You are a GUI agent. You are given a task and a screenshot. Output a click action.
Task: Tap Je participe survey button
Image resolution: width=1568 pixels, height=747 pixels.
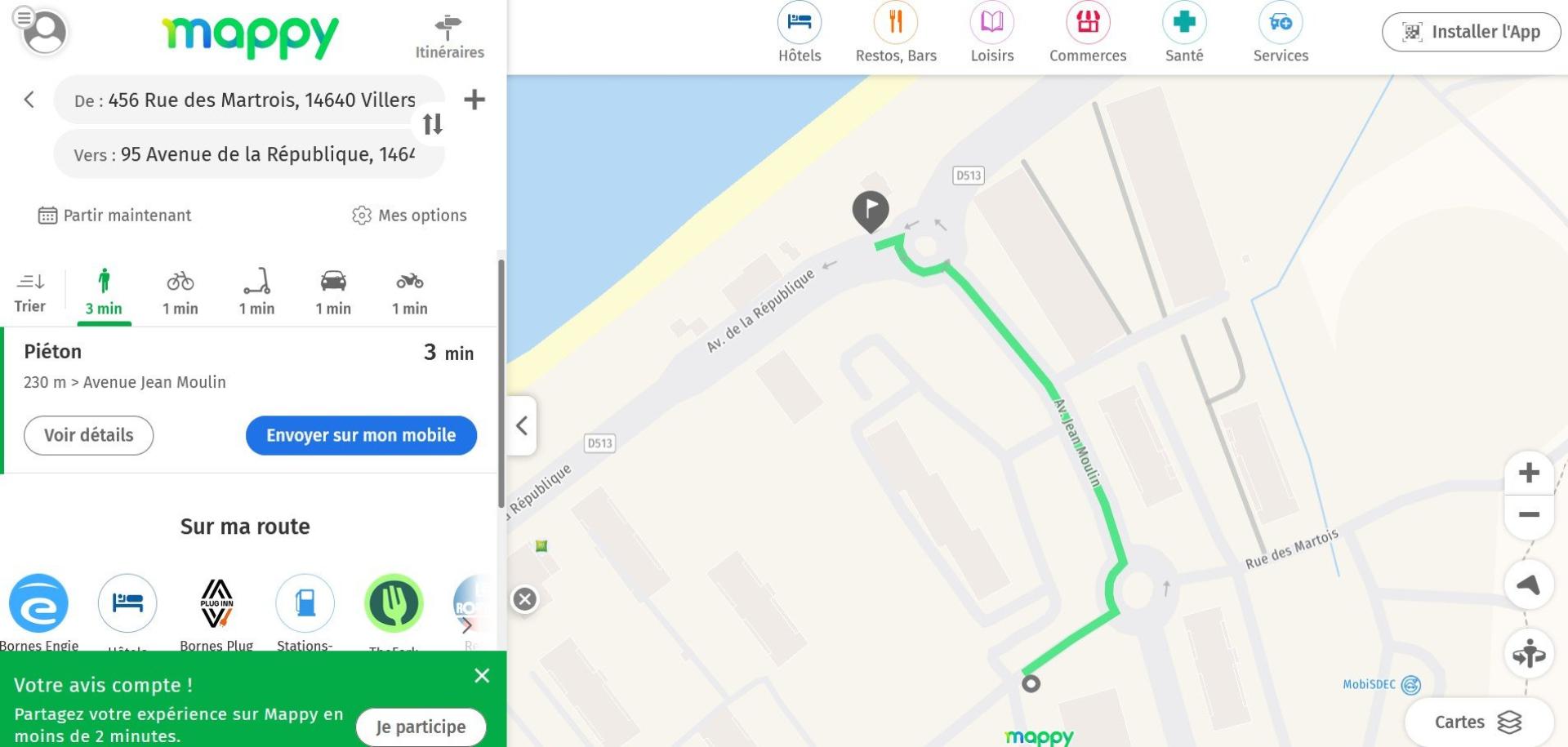(421, 727)
